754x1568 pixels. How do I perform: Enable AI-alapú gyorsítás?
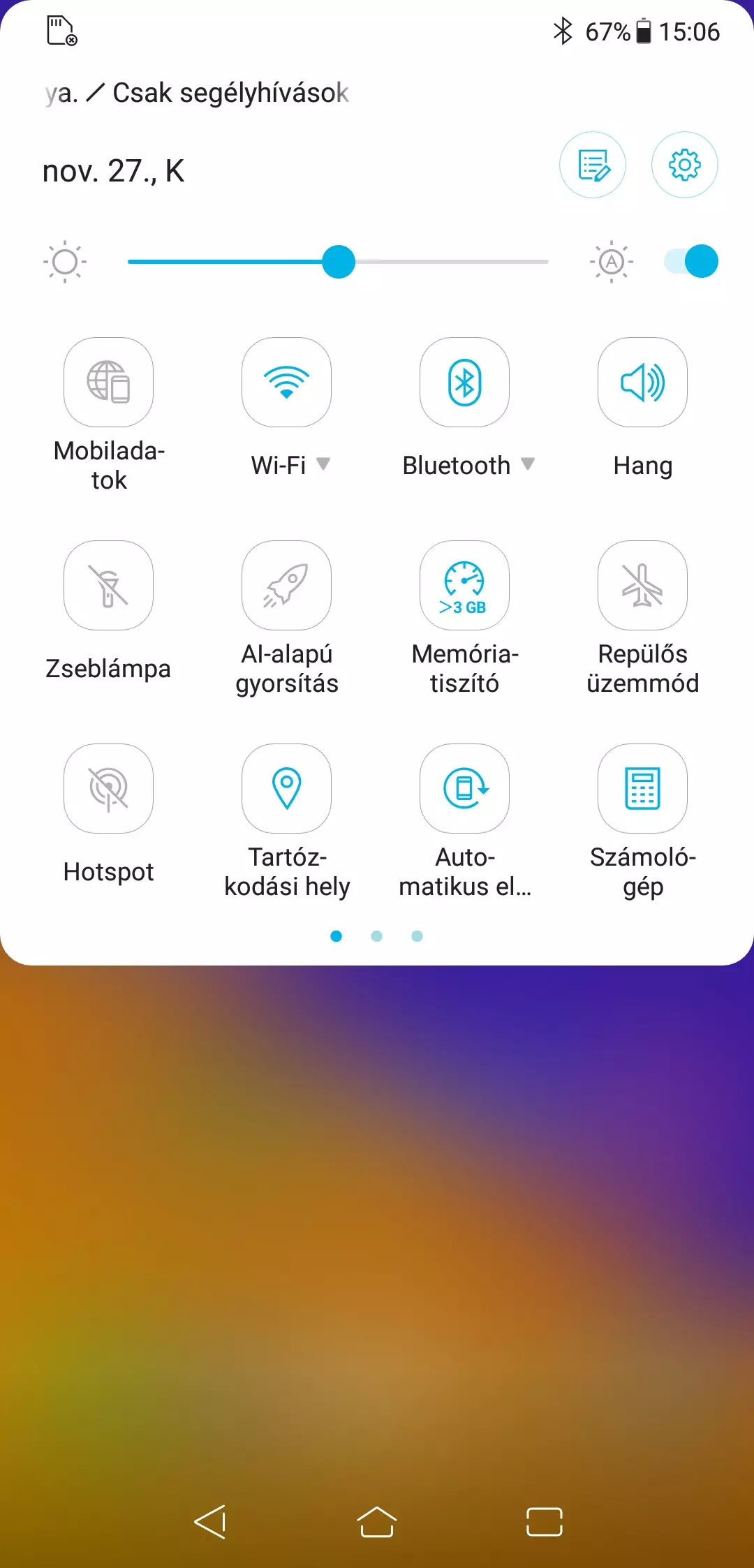point(286,586)
